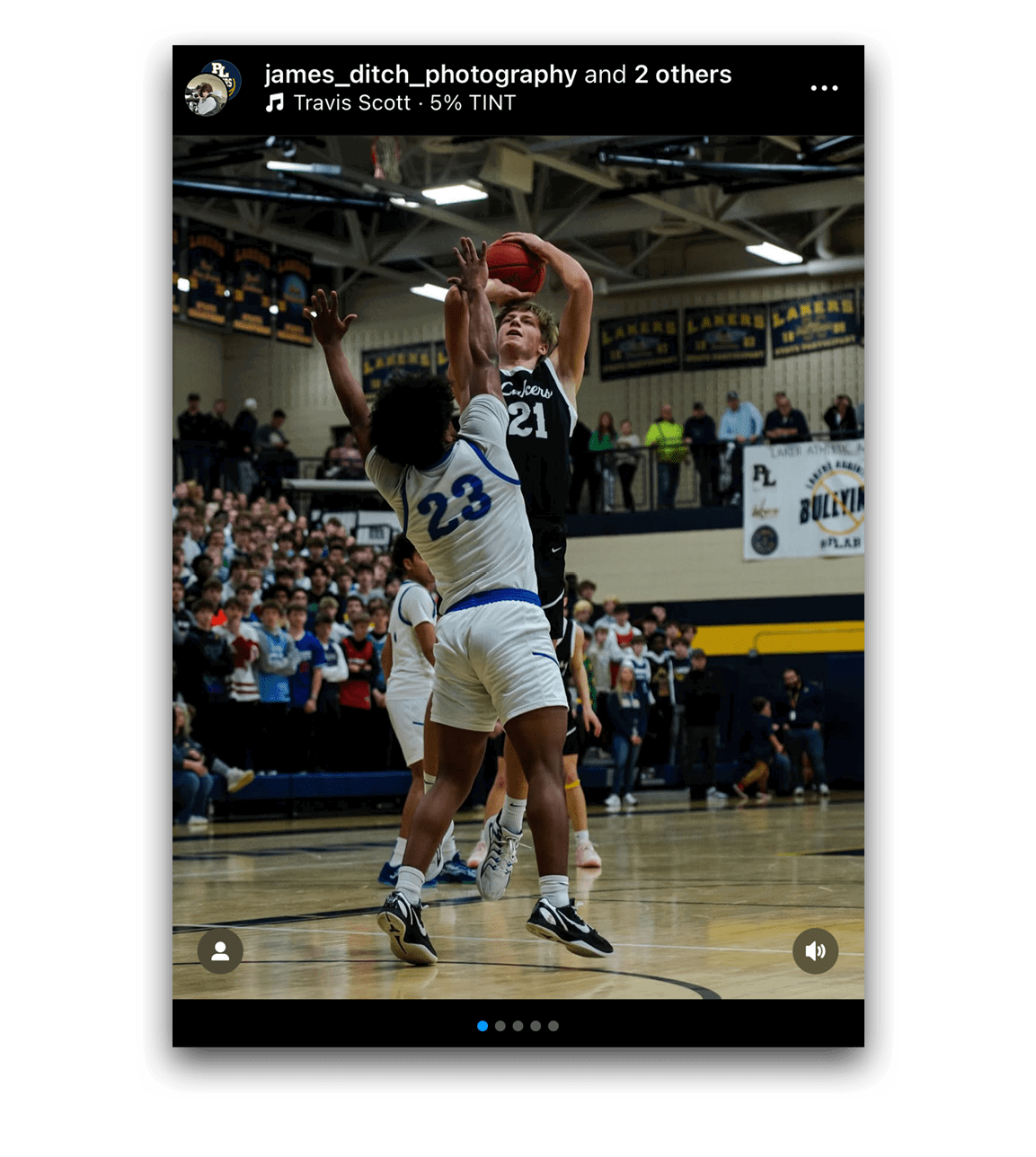This screenshot has width=1036, height=1157.
Task: Open the basketball photo in the post
Action: point(518,566)
